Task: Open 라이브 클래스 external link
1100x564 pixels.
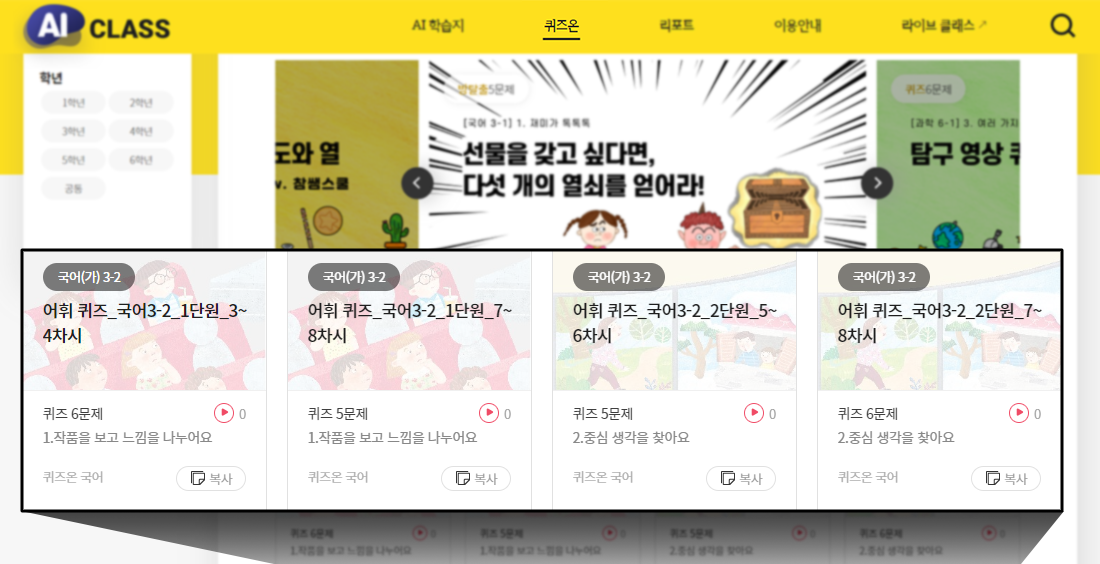Action: pyautogui.click(x=943, y=26)
